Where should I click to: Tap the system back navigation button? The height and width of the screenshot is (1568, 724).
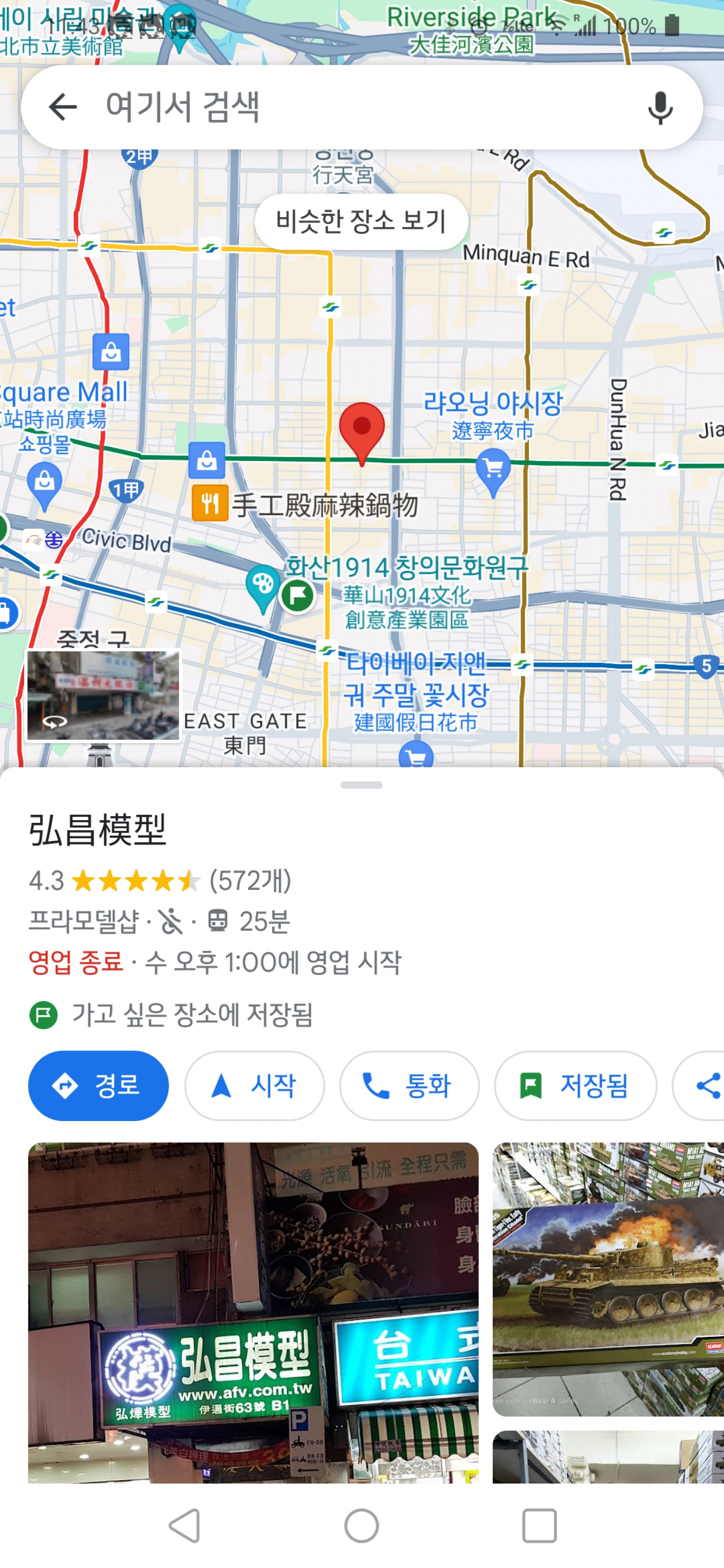tap(184, 1525)
